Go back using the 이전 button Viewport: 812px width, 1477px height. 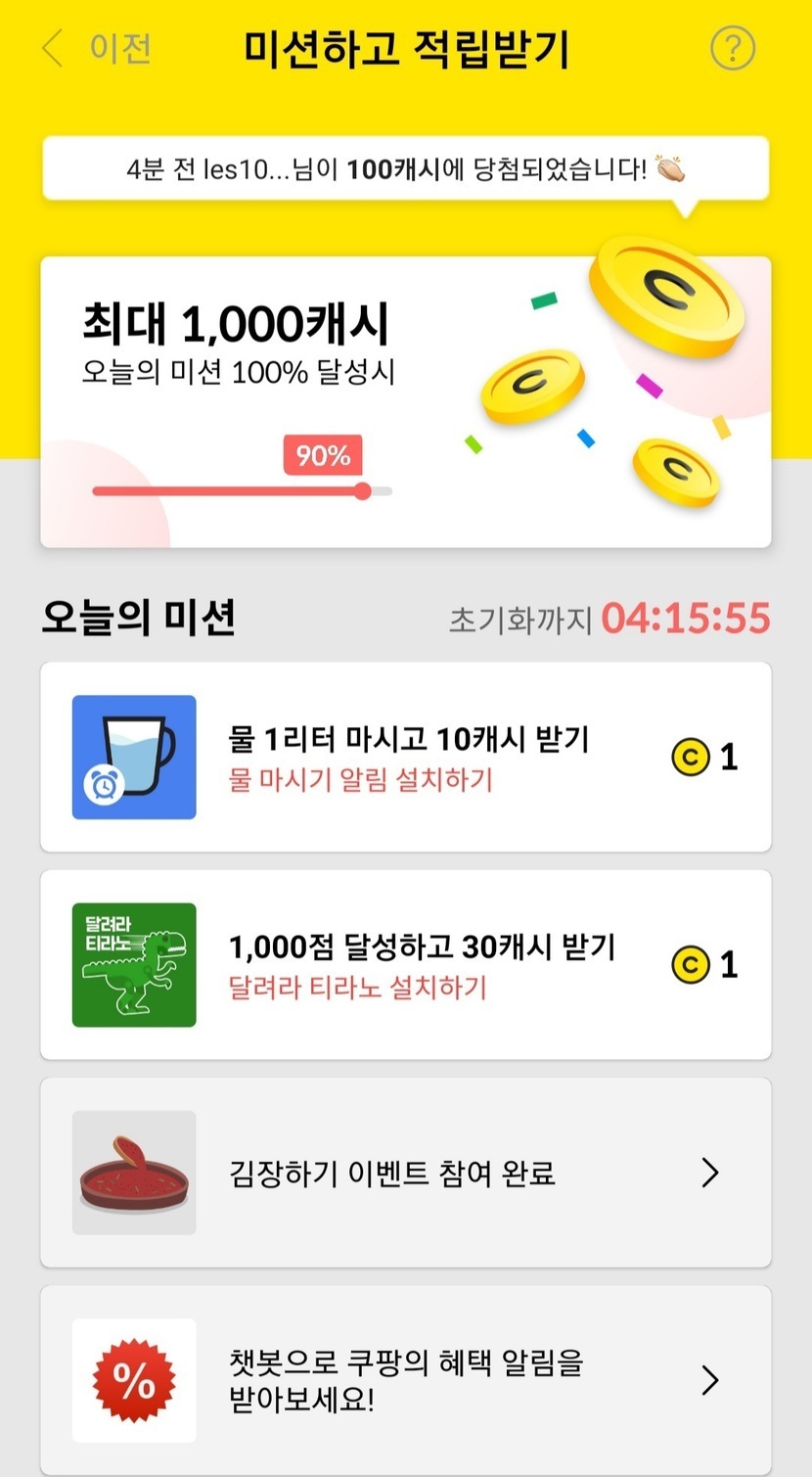98,49
